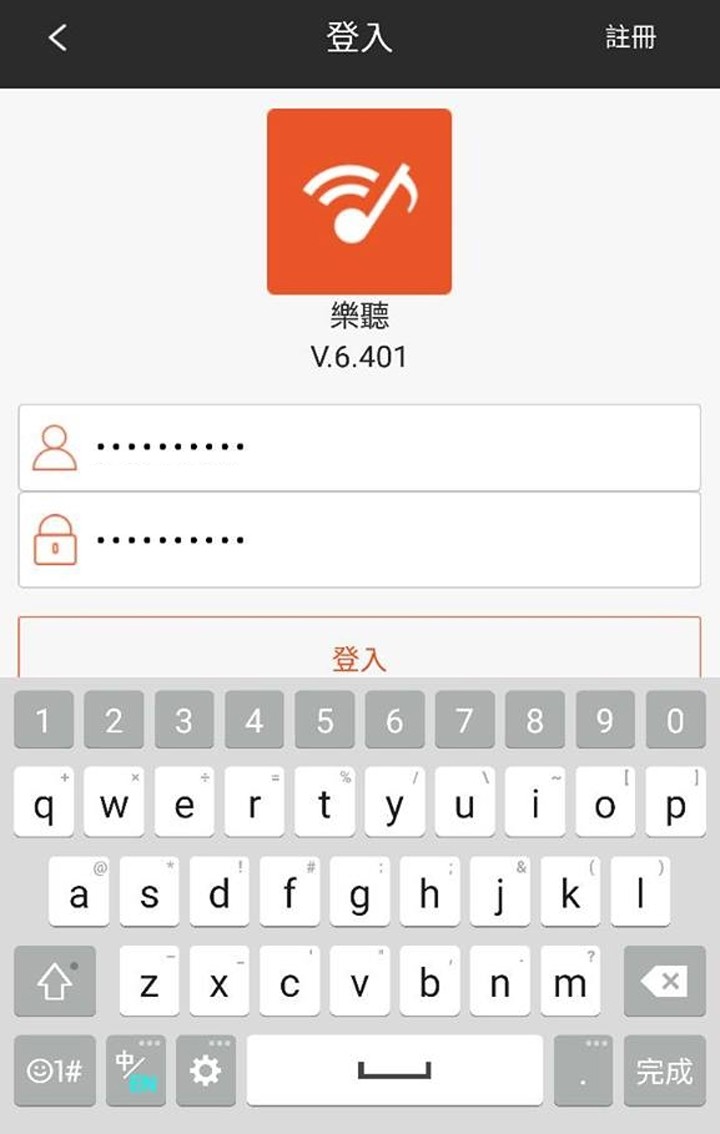Tap the backspace key on the keyboard
720x1134 pixels.
click(x=664, y=983)
